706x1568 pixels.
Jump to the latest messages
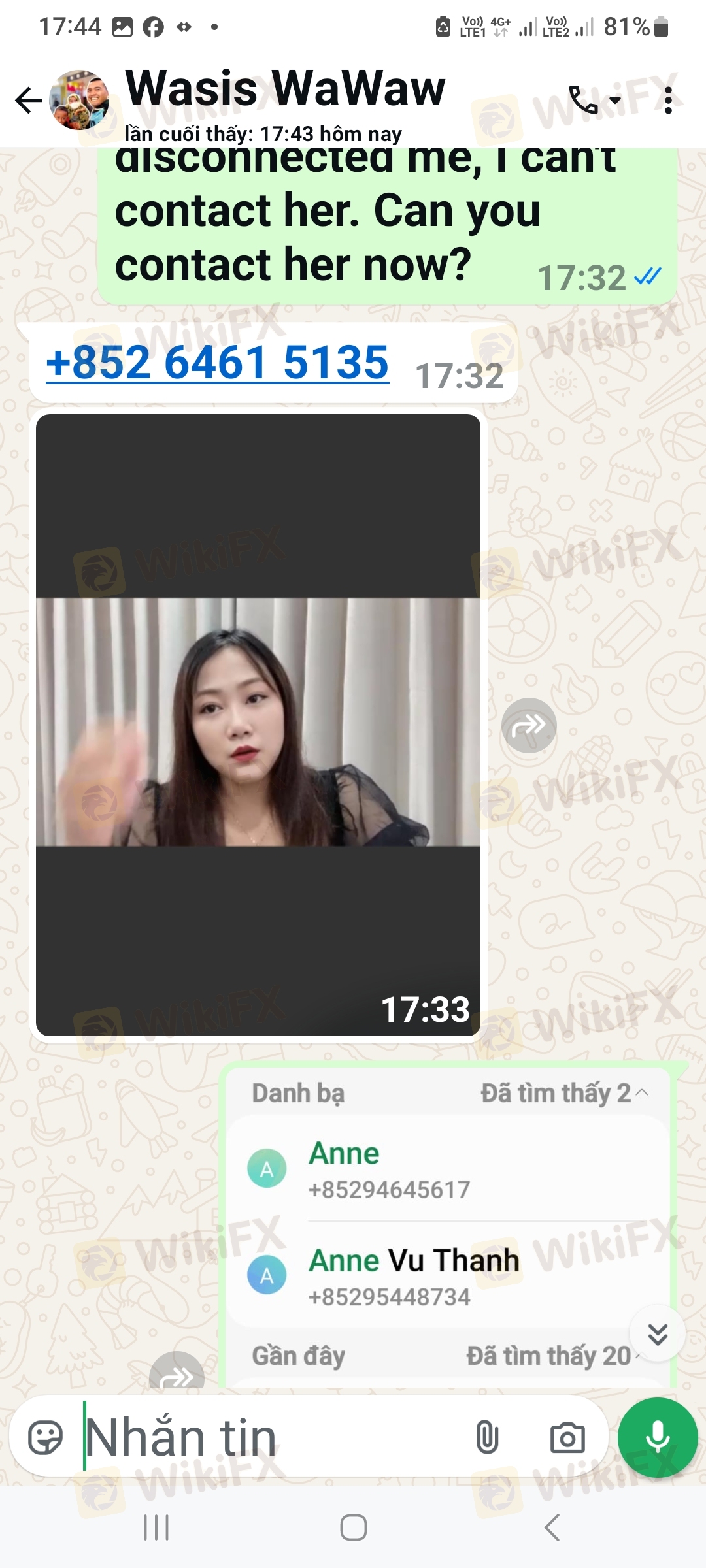[x=657, y=1333]
